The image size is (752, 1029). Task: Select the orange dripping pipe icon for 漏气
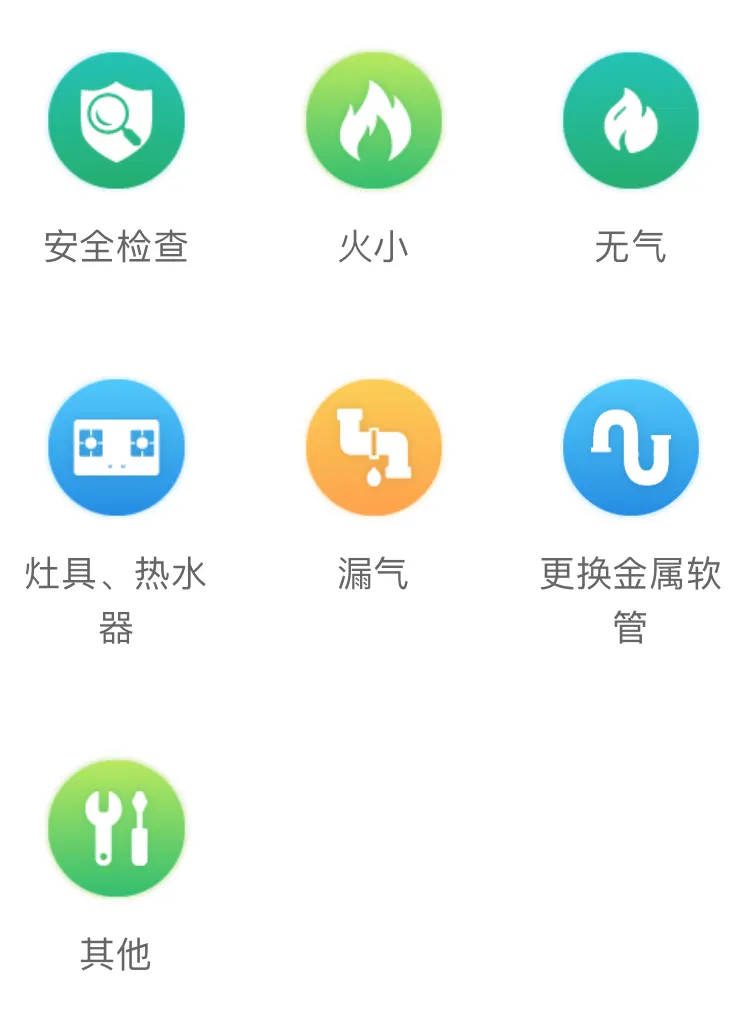pyautogui.click(x=374, y=448)
